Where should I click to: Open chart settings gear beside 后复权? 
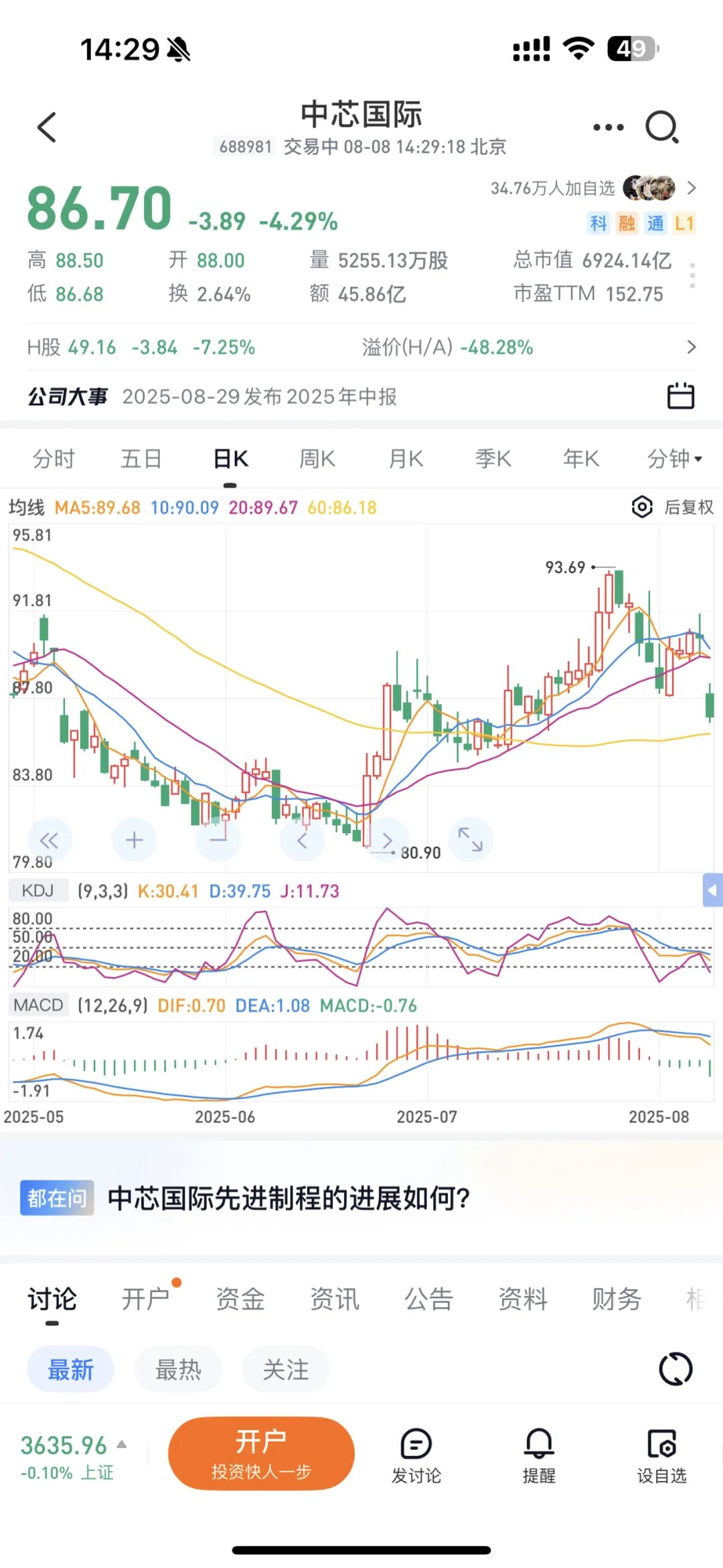[x=641, y=507]
